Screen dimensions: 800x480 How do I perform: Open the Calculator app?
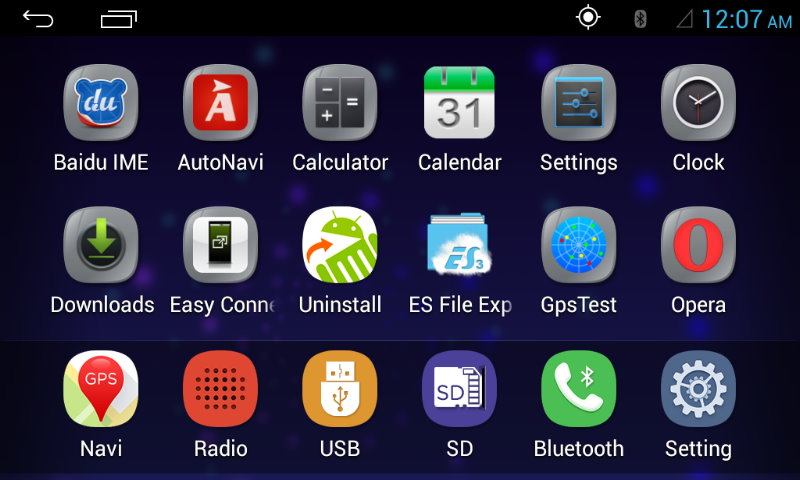340,103
